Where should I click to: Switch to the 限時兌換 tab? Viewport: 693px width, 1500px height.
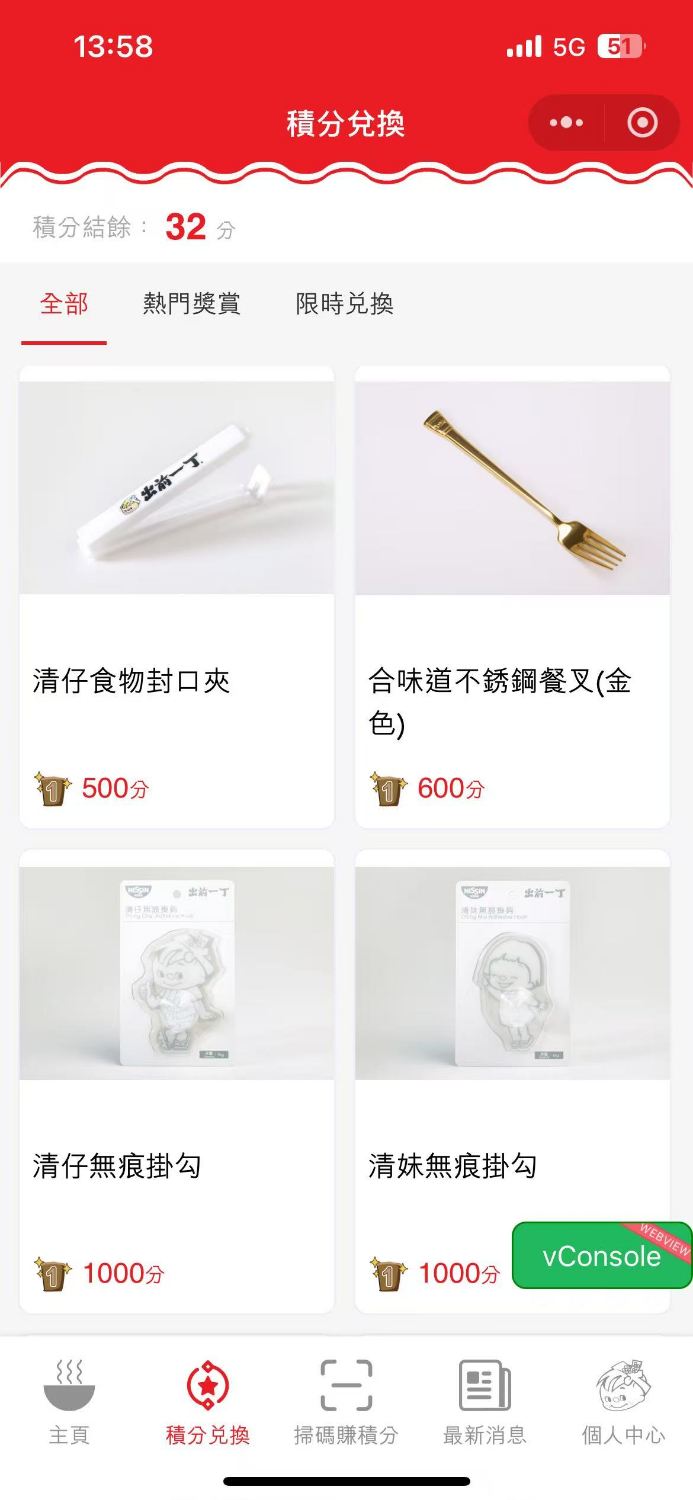tap(345, 304)
